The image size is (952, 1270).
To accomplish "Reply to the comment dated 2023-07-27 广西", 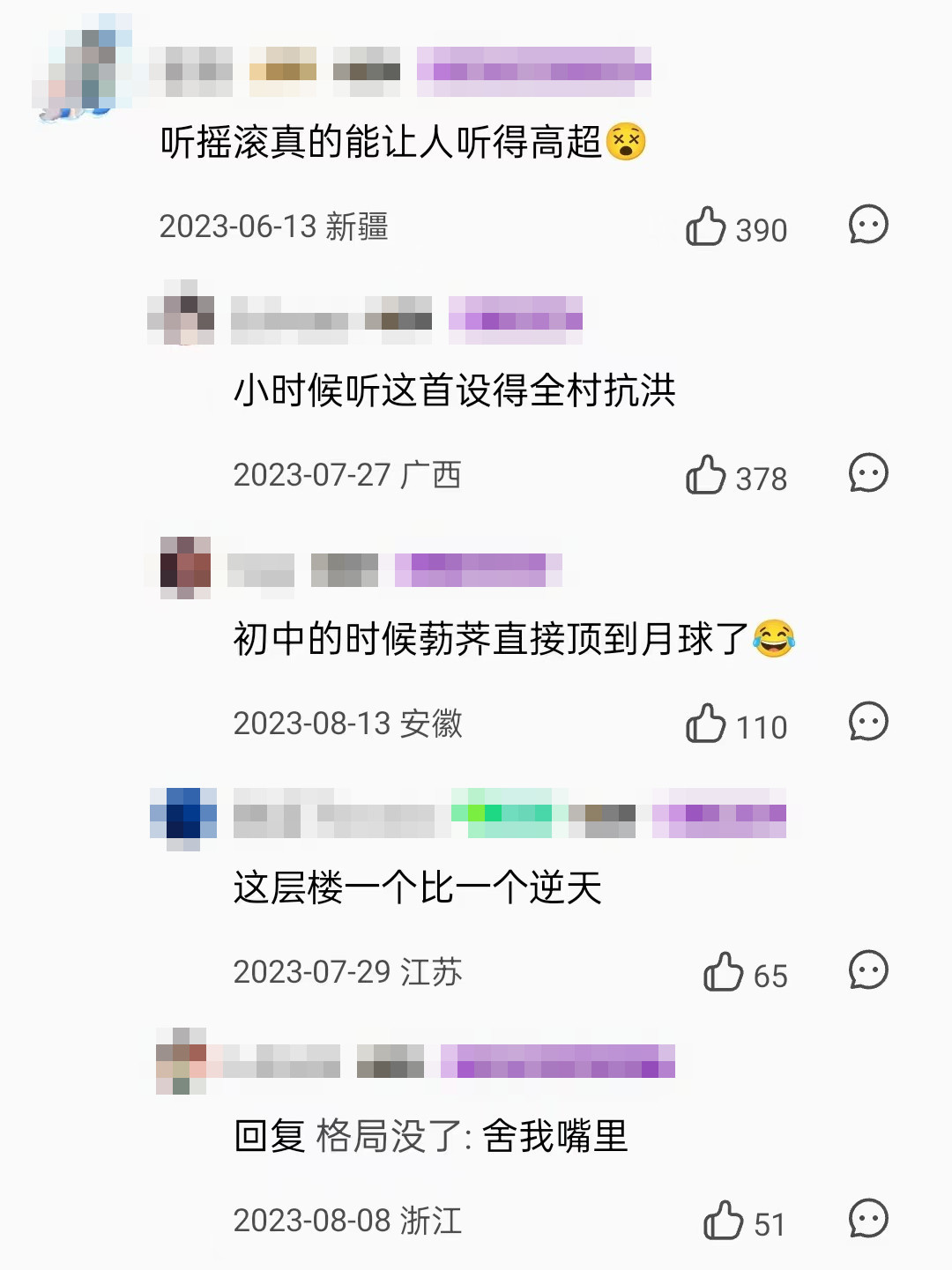I will coord(867,473).
